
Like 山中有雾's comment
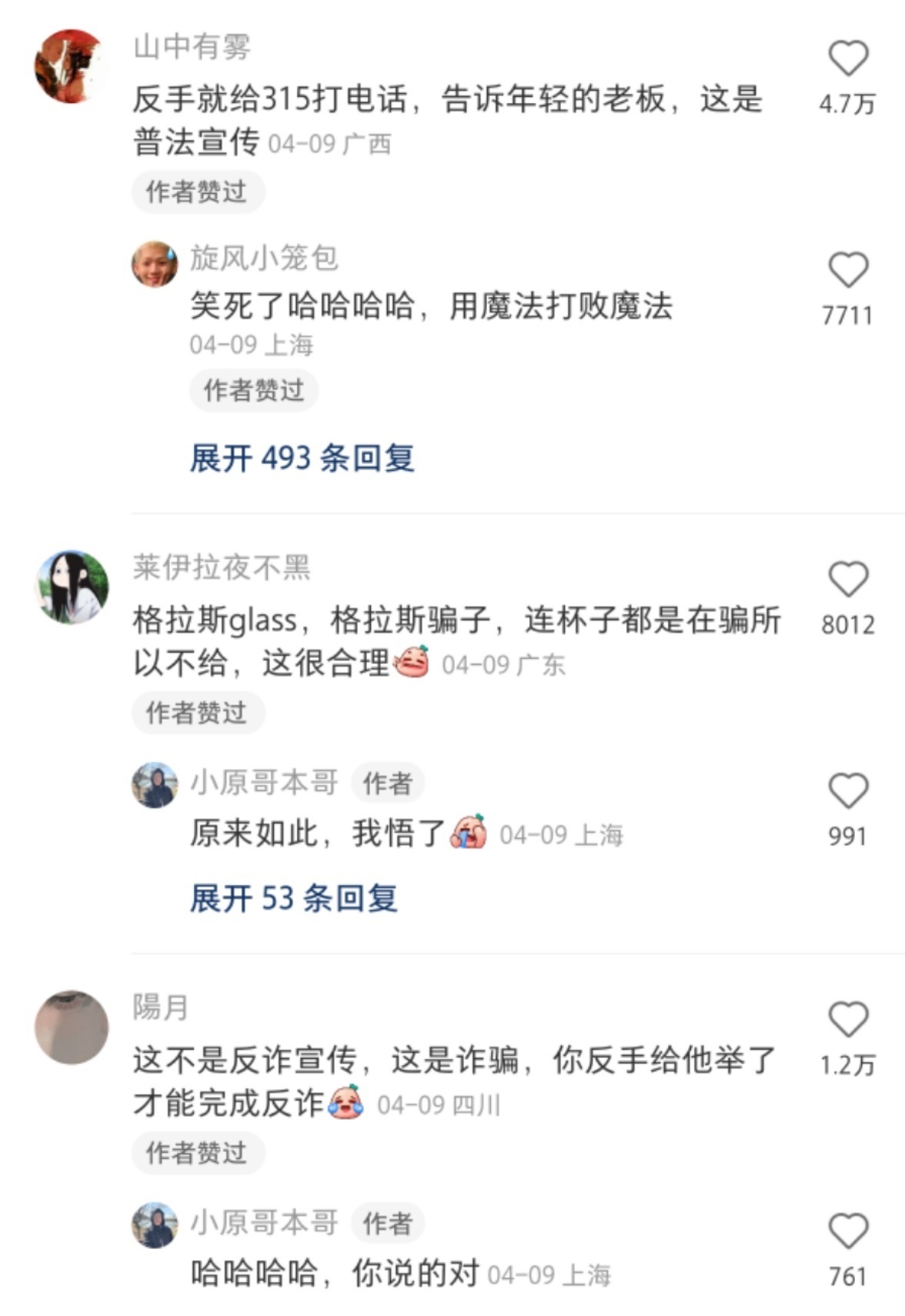pos(848,59)
